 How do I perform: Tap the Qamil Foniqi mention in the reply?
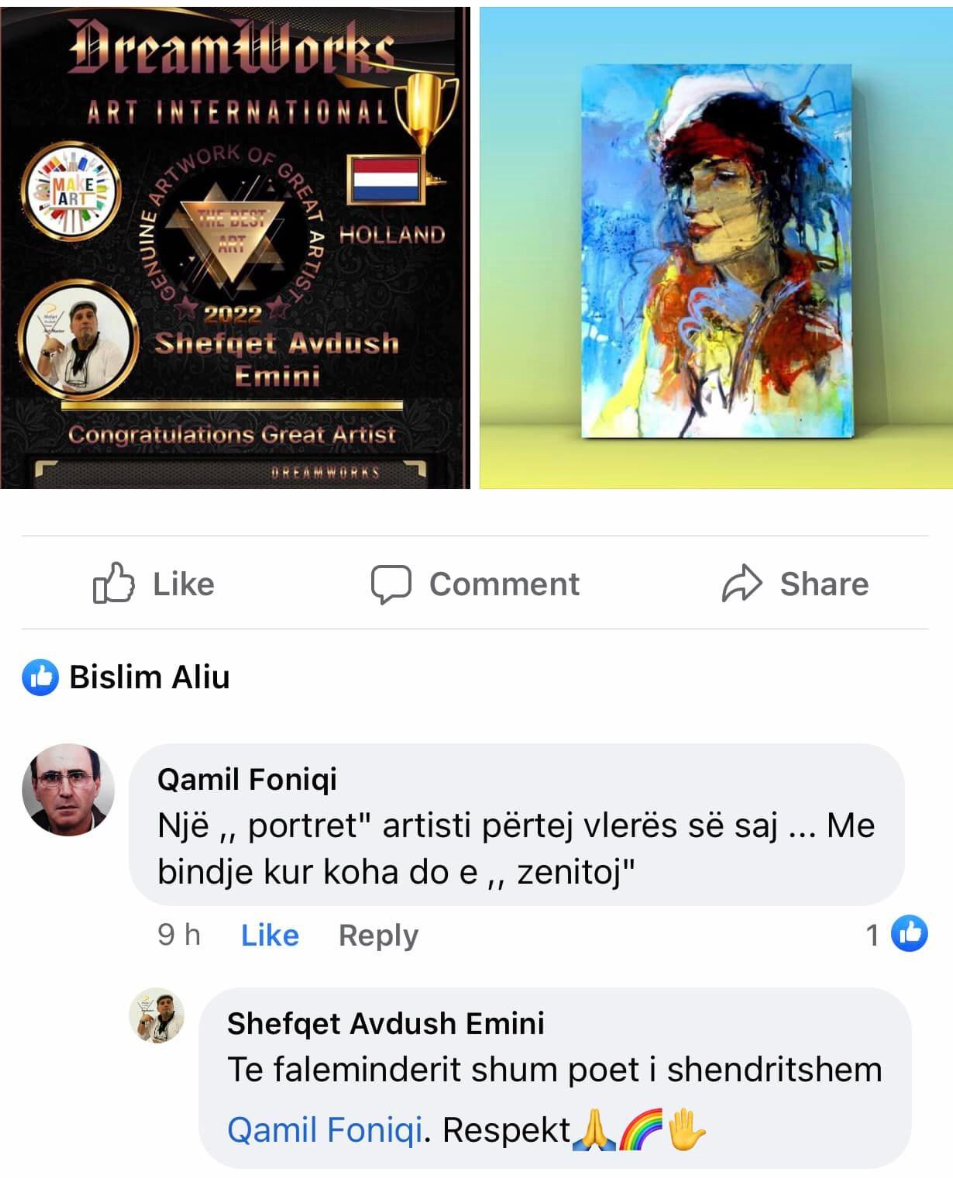329,1130
